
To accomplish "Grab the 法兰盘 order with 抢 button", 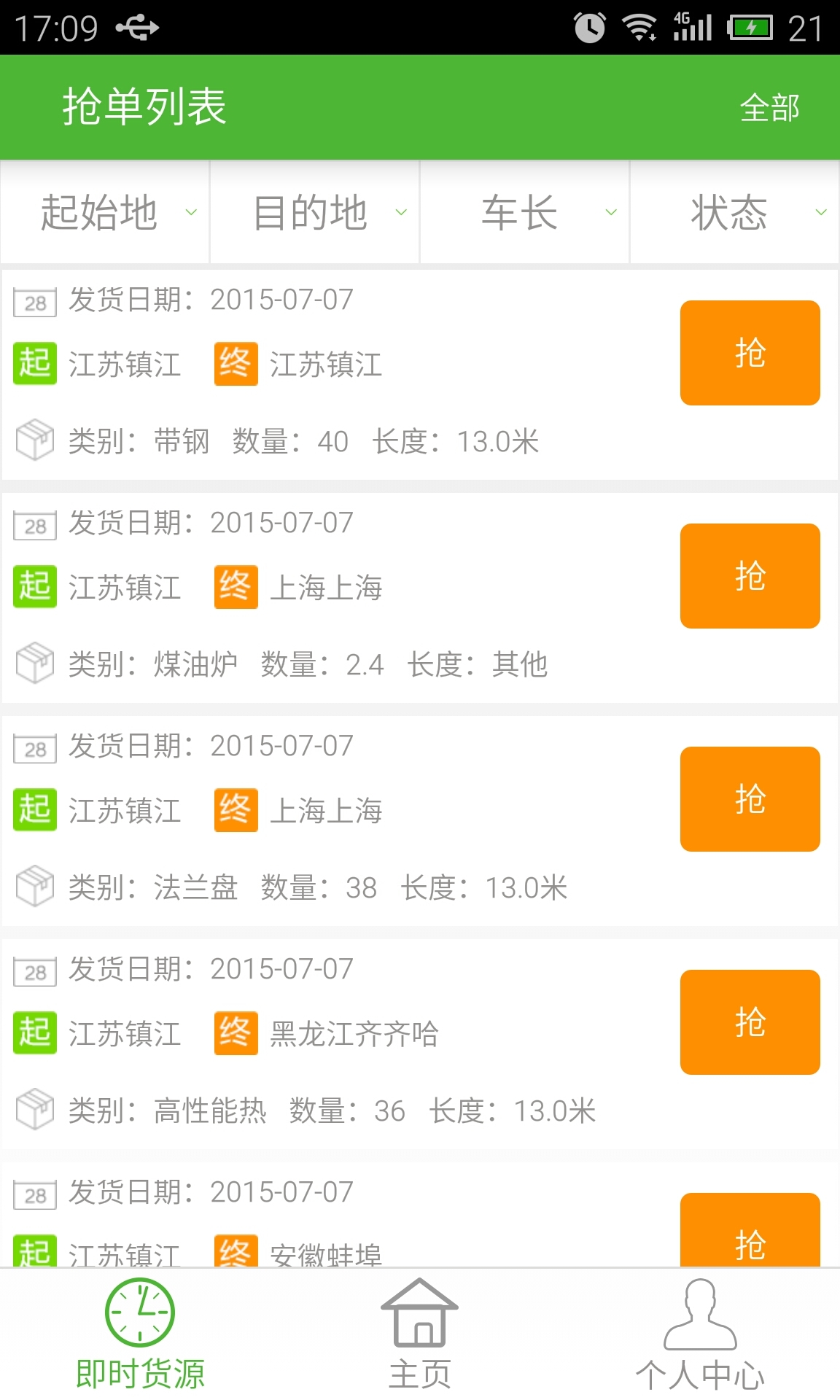I will (x=750, y=799).
